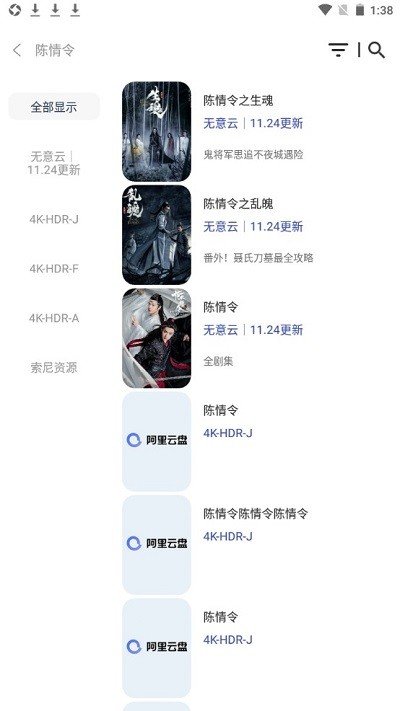This screenshot has width=400, height=711.
Task: Open the filter icon in the top bar
Action: coord(338,50)
